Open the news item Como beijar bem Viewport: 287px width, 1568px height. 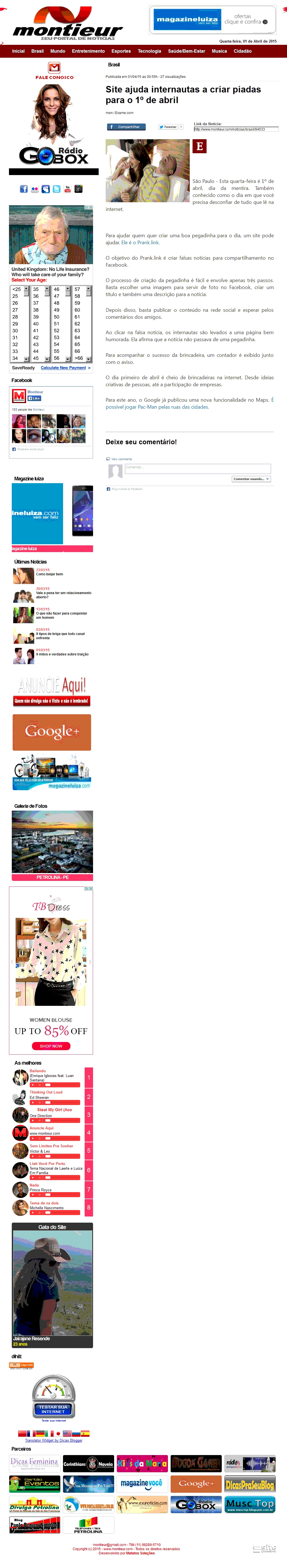tap(49, 574)
